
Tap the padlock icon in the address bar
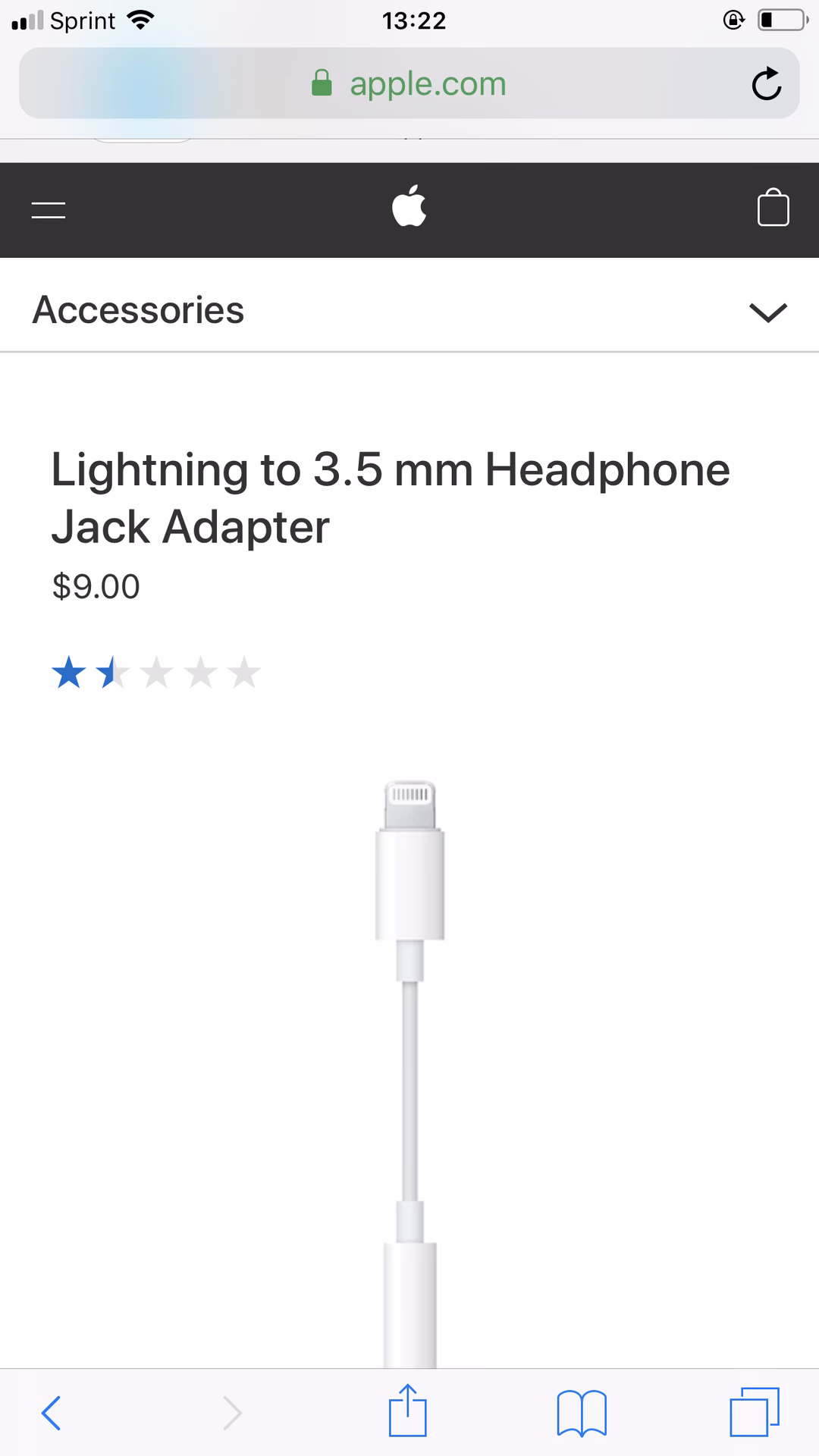[x=322, y=83]
